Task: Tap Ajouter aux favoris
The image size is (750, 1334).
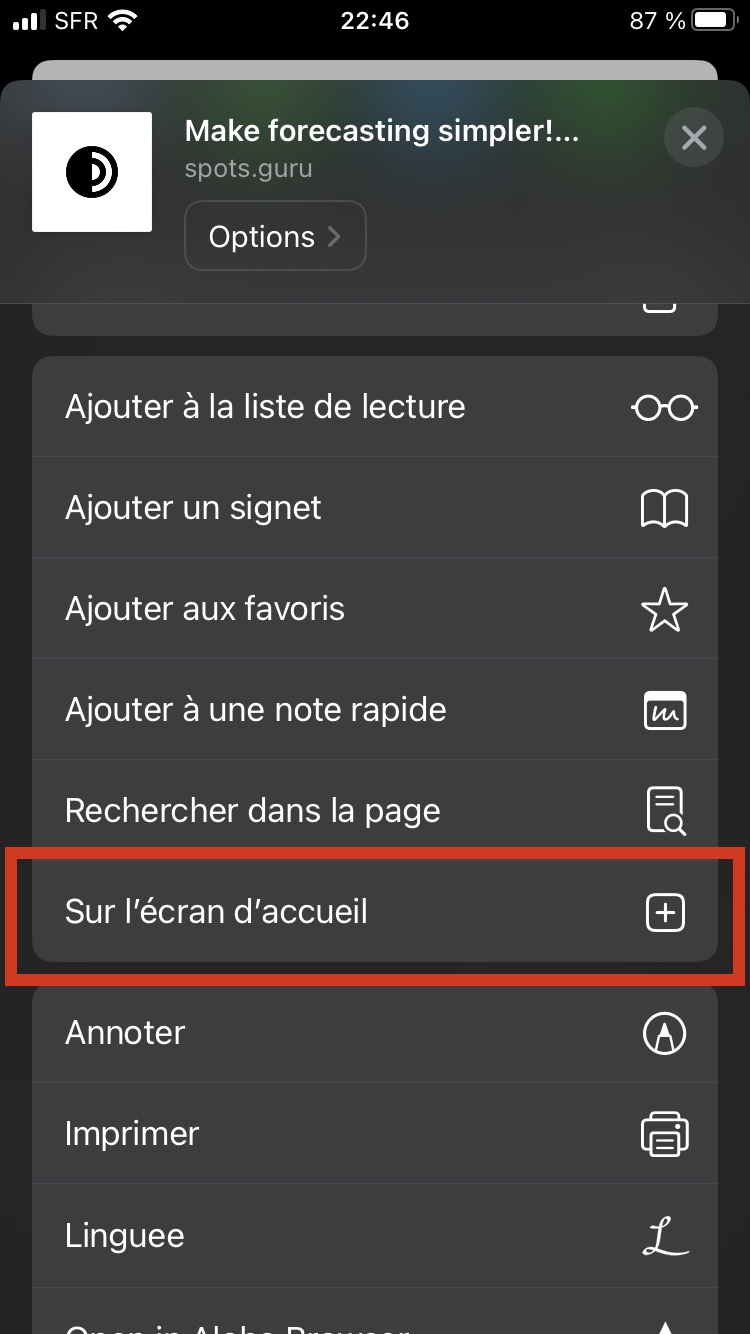Action: [x=375, y=609]
